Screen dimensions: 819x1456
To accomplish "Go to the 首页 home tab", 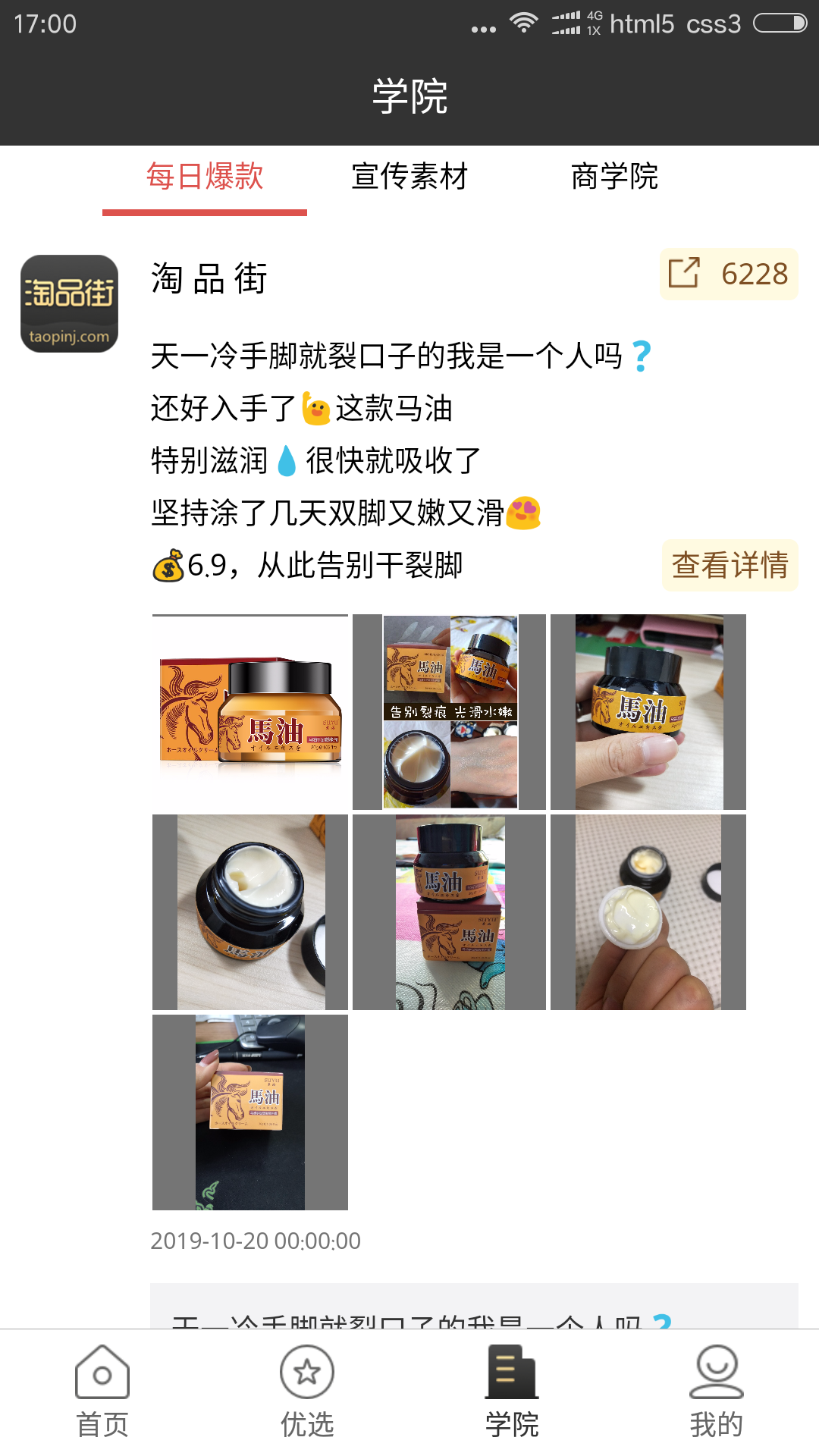I will pos(102,1392).
